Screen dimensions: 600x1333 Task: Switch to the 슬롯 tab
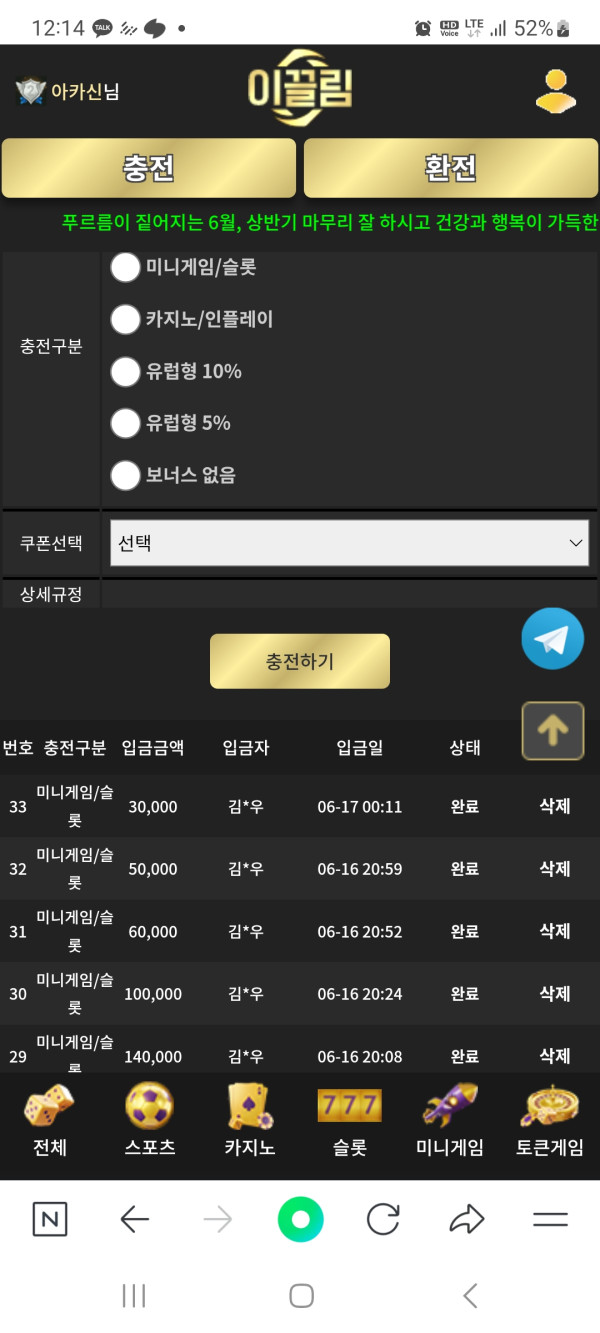click(x=349, y=1120)
